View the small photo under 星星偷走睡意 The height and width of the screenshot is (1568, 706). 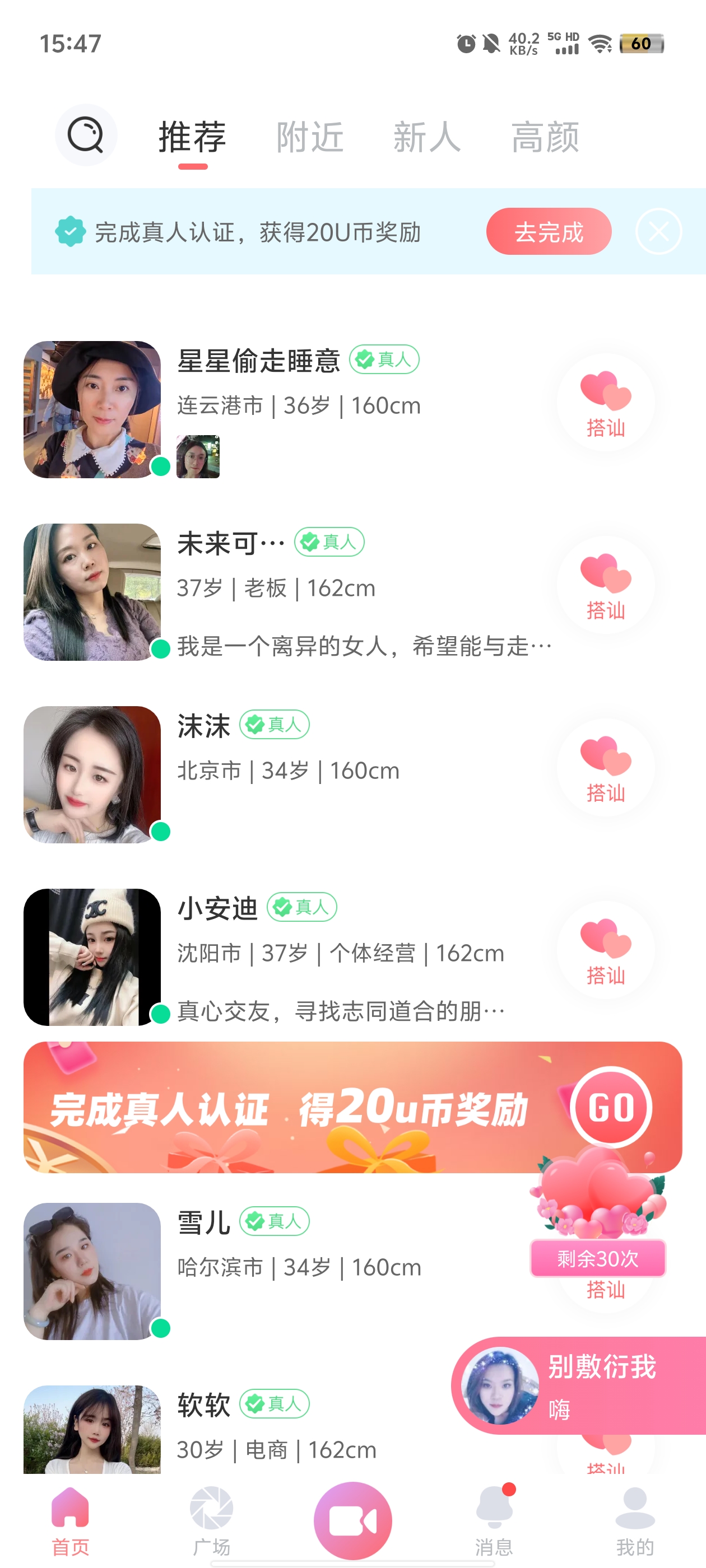tap(198, 456)
